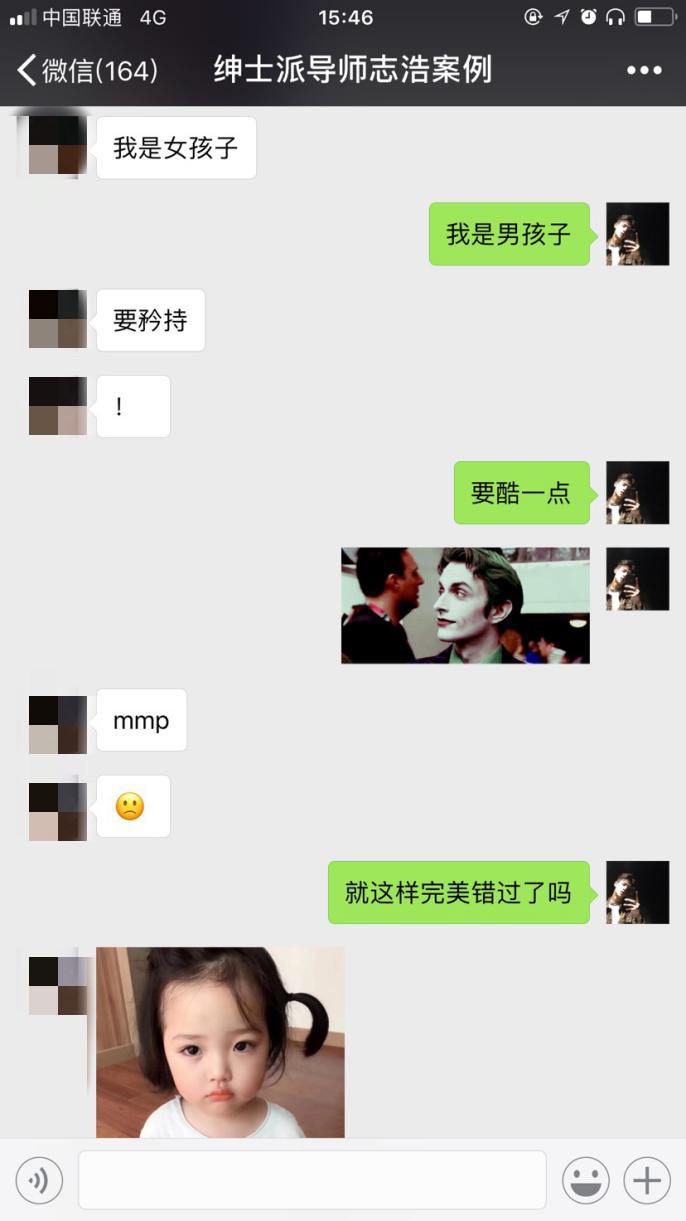Open sender avatar beside 我是女孩子
The height and width of the screenshot is (1221, 686).
[x=57, y=147]
